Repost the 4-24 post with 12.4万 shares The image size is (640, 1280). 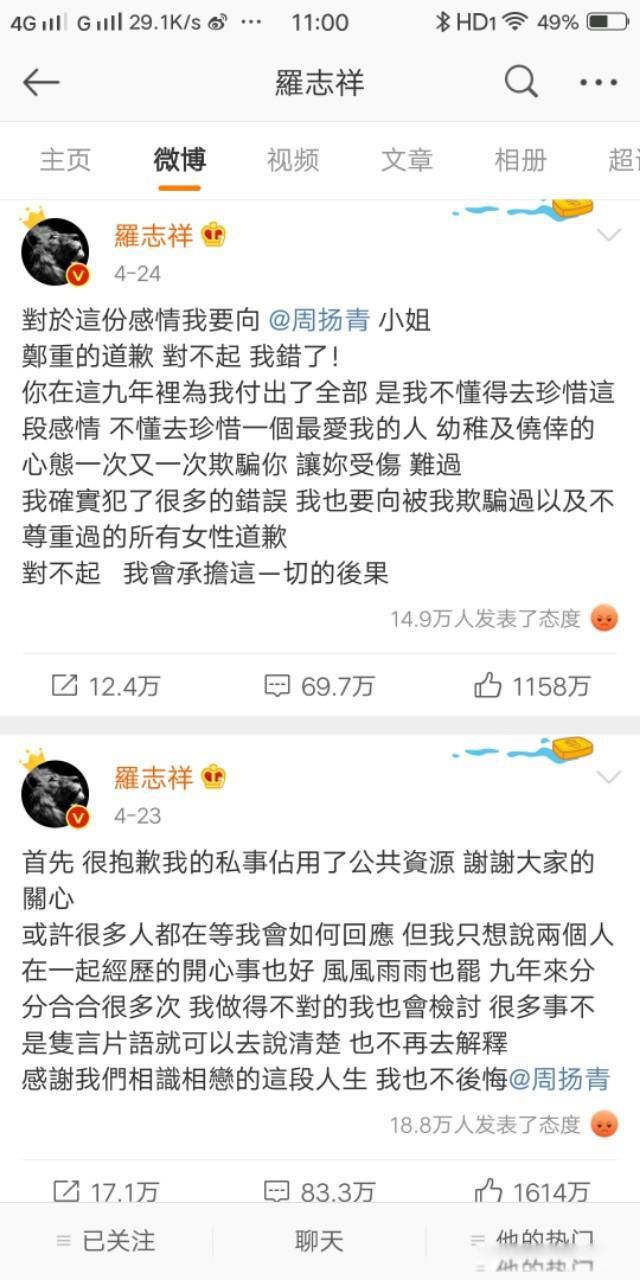[105, 686]
